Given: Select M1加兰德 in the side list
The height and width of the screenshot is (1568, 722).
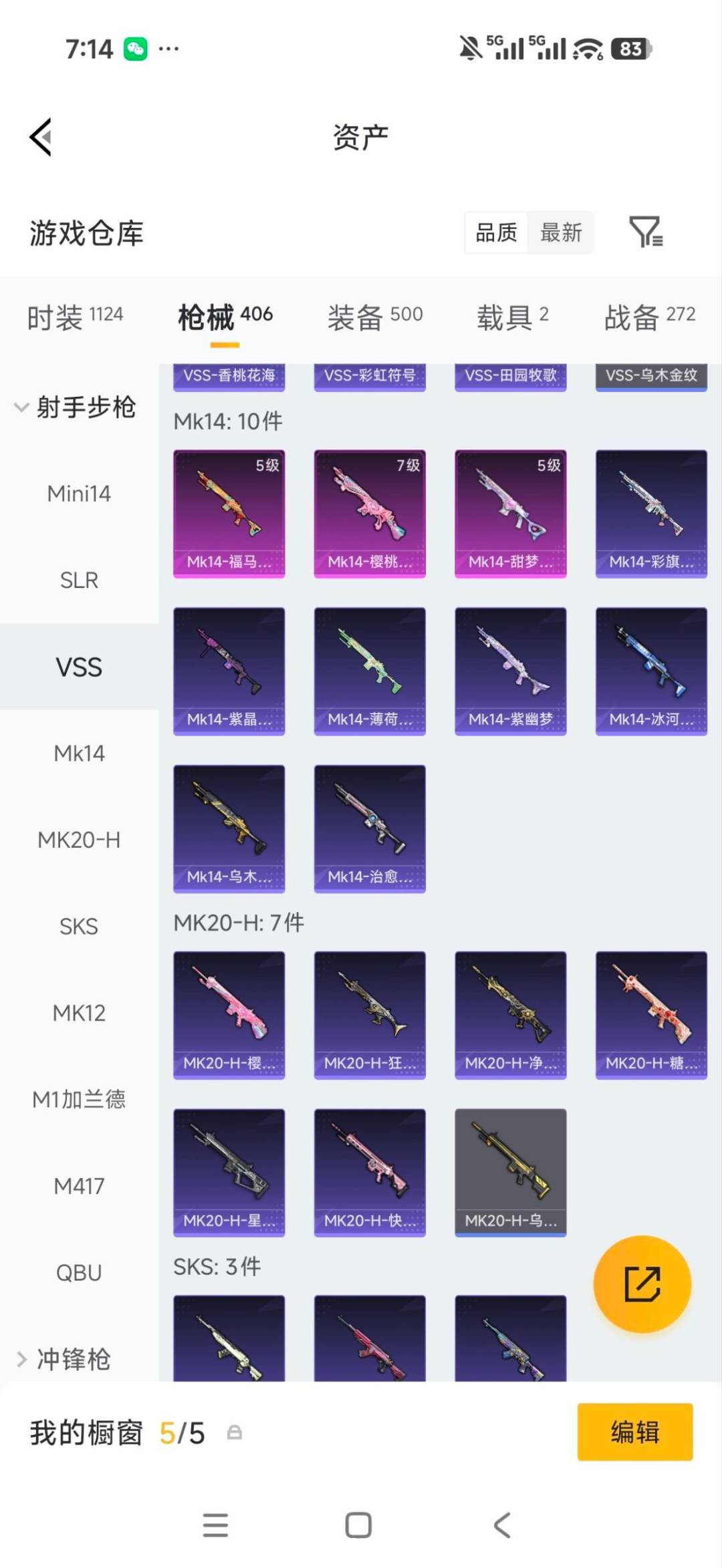Looking at the screenshot, I should (79, 1100).
